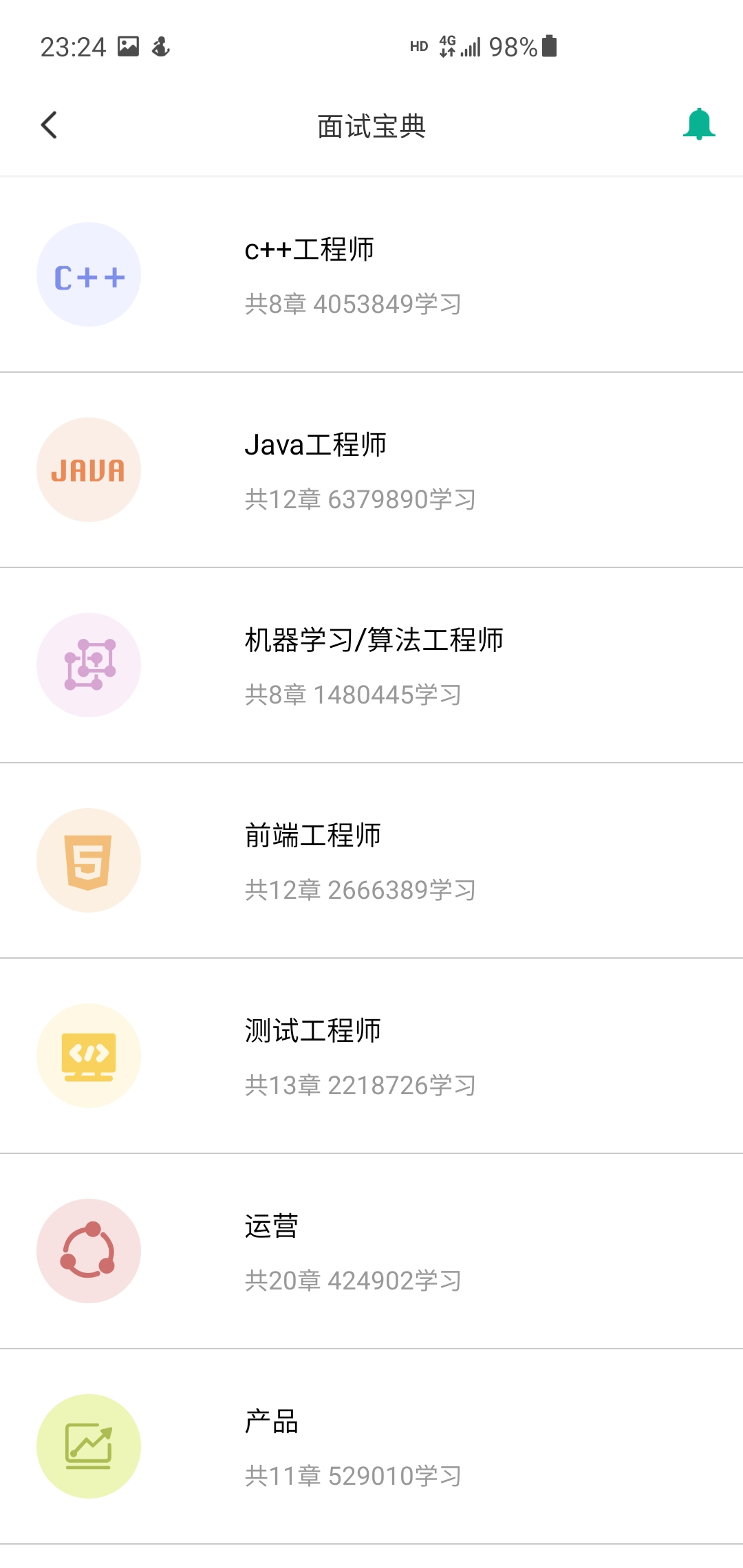Image resolution: width=743 pixels, height=1568 pixels.
Task: Open the c++工程师 interview guide
Action: point(371,275)
